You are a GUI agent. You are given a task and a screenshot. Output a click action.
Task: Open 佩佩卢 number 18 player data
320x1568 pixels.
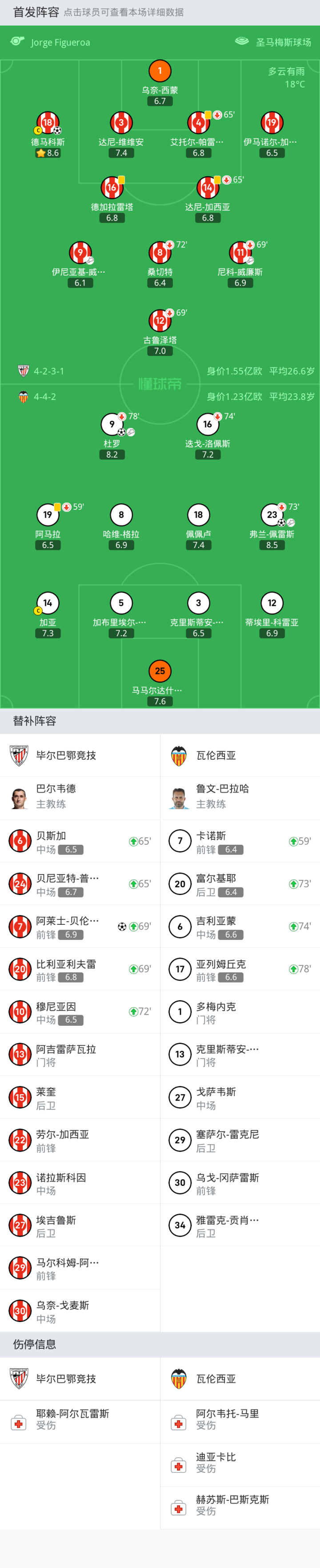[198, 527]
